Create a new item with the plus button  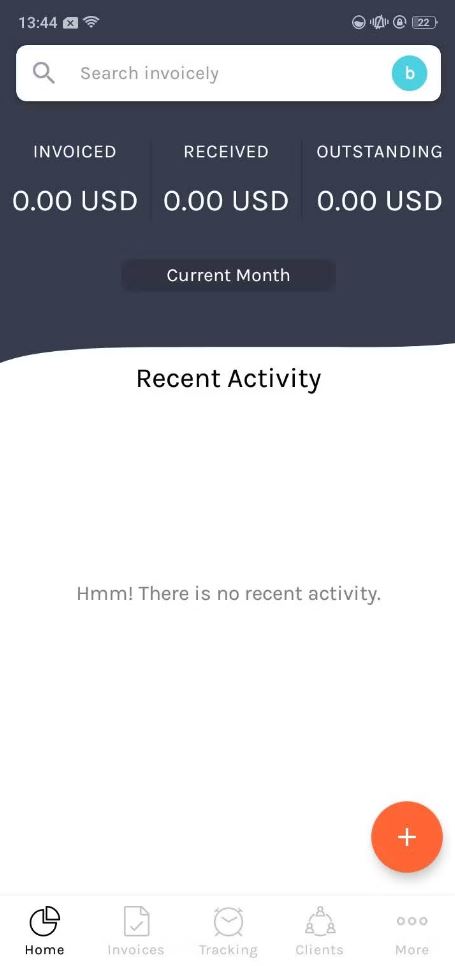[406, 837]
